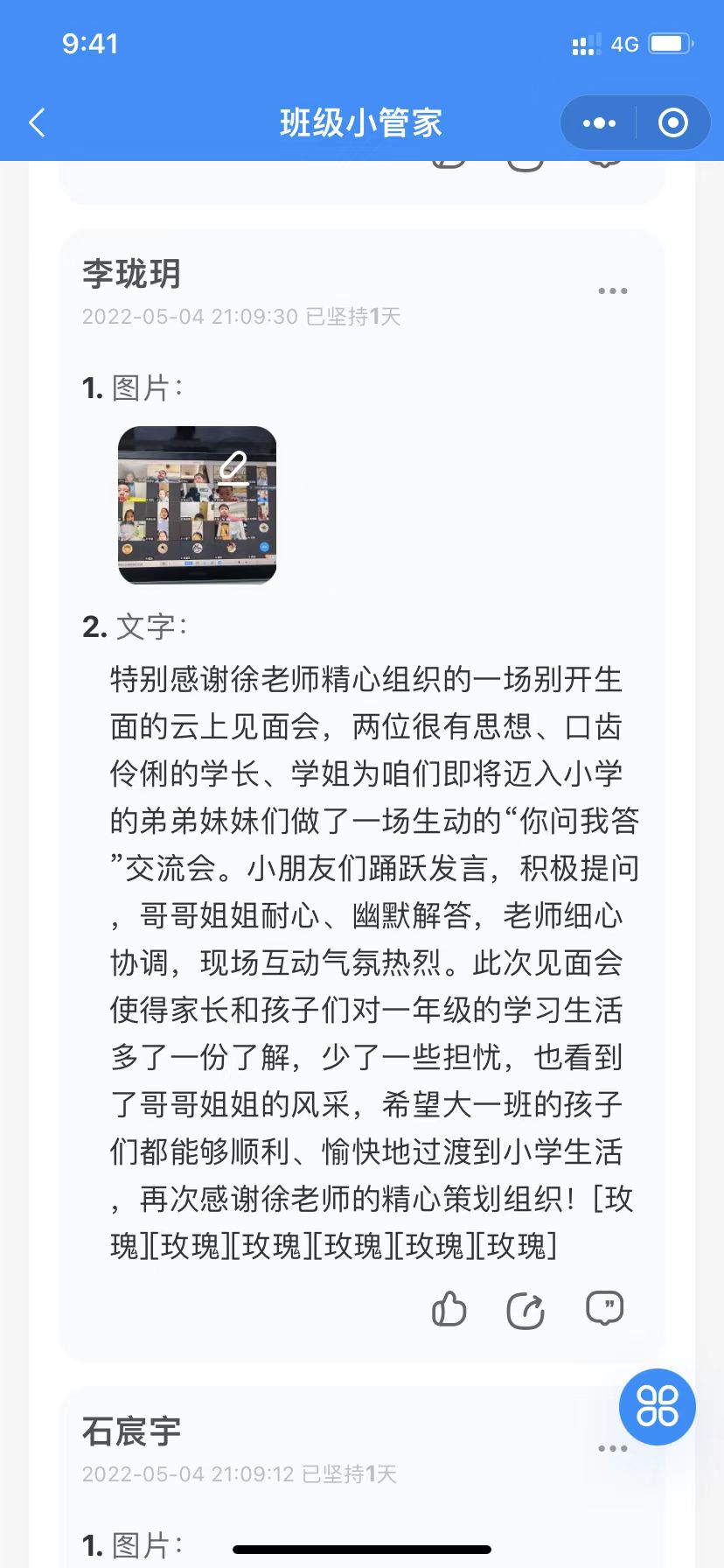Like 李珑玥's post
This screenshot has height=1568, width=724.
click(x=449, y=1310)
